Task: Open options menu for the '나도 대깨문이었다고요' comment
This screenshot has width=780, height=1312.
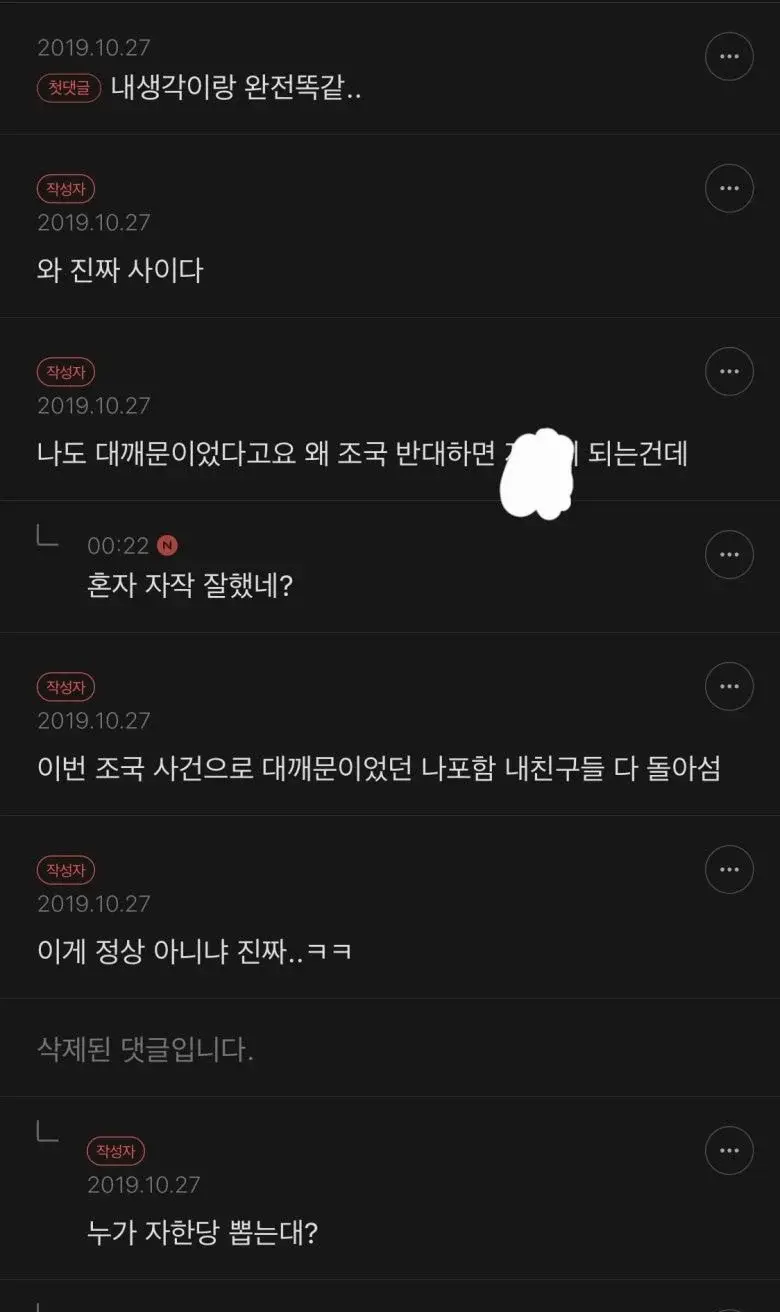Action: 729,371
